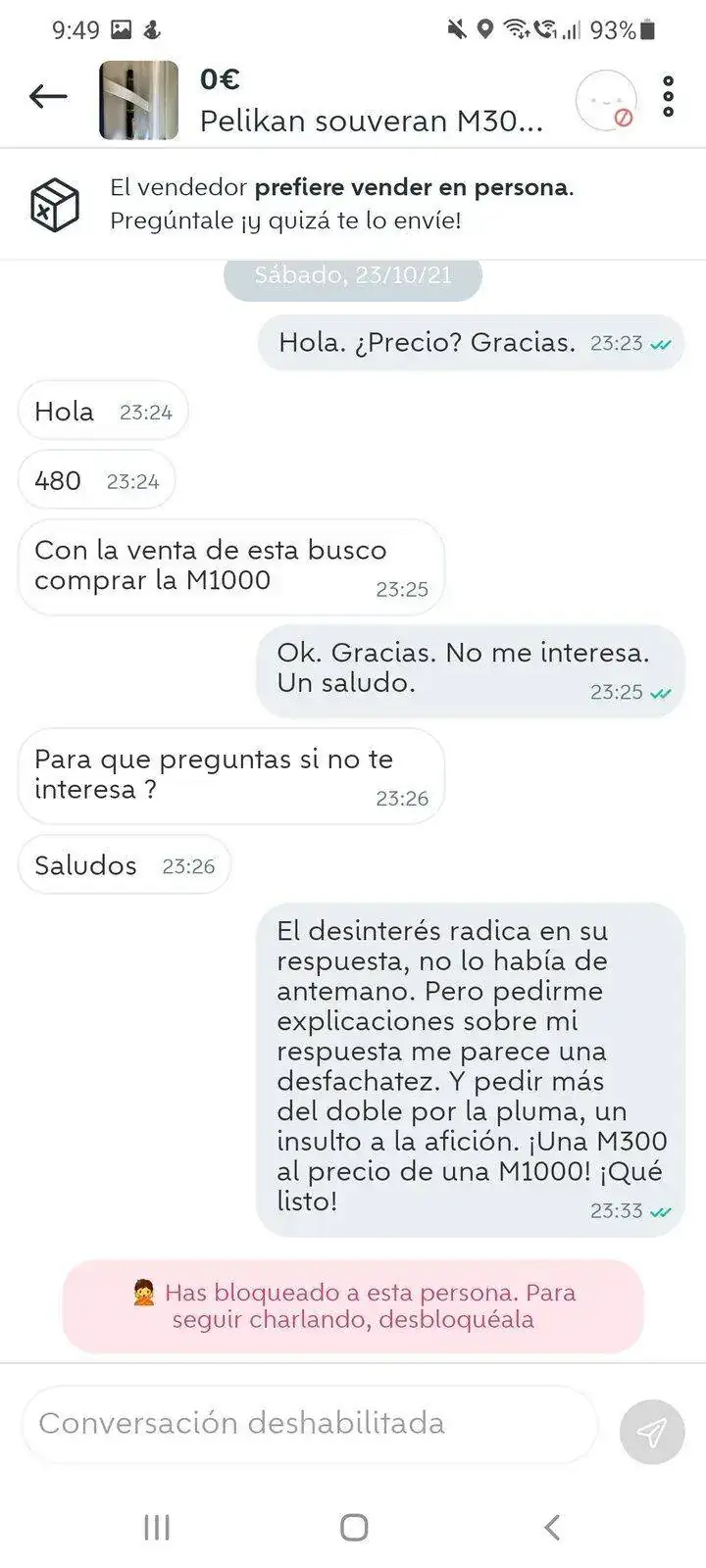Tap the disabled conversation text field
This screenshot has width=706, height=1568.
(309, 1423)
